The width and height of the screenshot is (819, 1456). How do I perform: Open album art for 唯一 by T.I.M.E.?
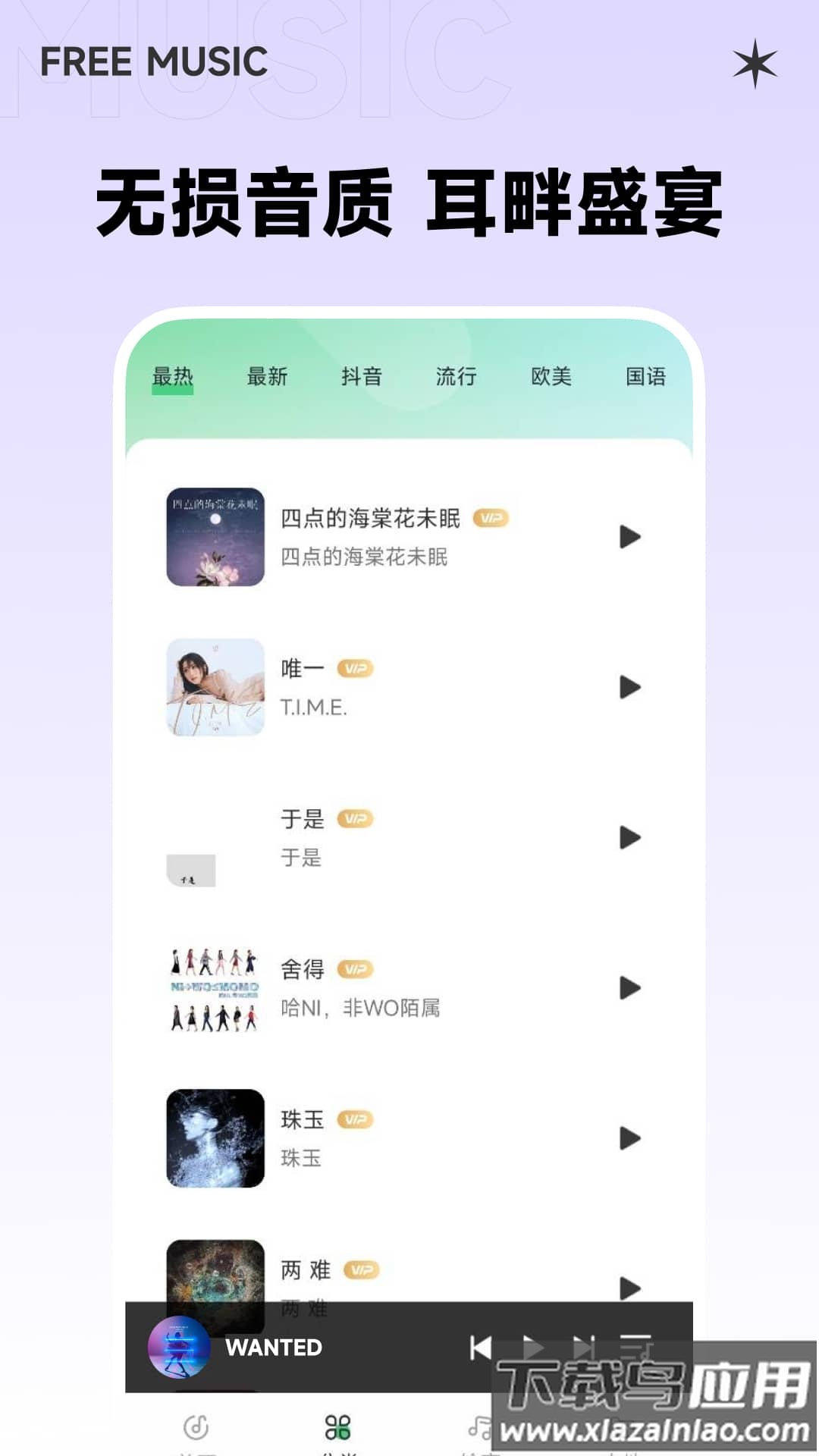[x=215, y=687]
